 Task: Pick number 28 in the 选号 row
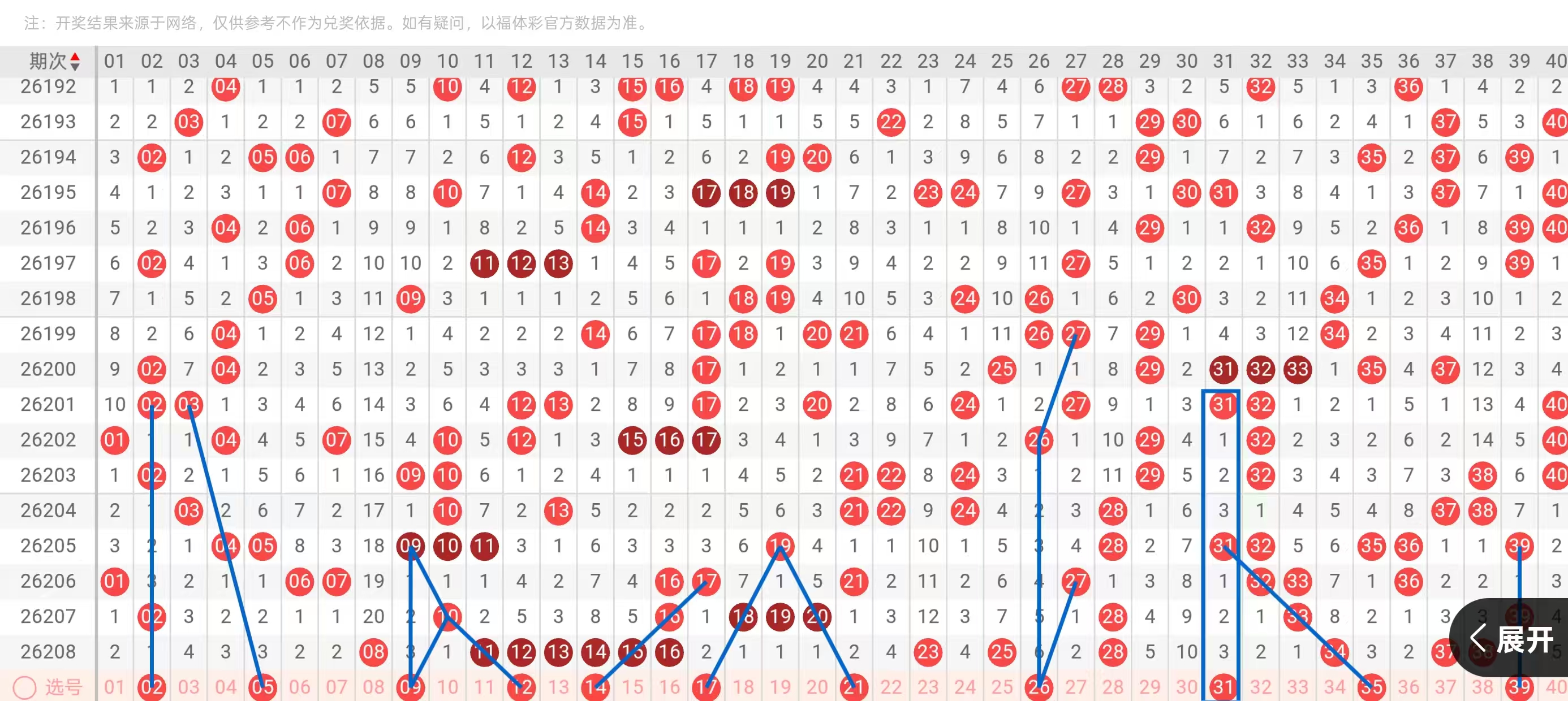[x=1112, y=687]
